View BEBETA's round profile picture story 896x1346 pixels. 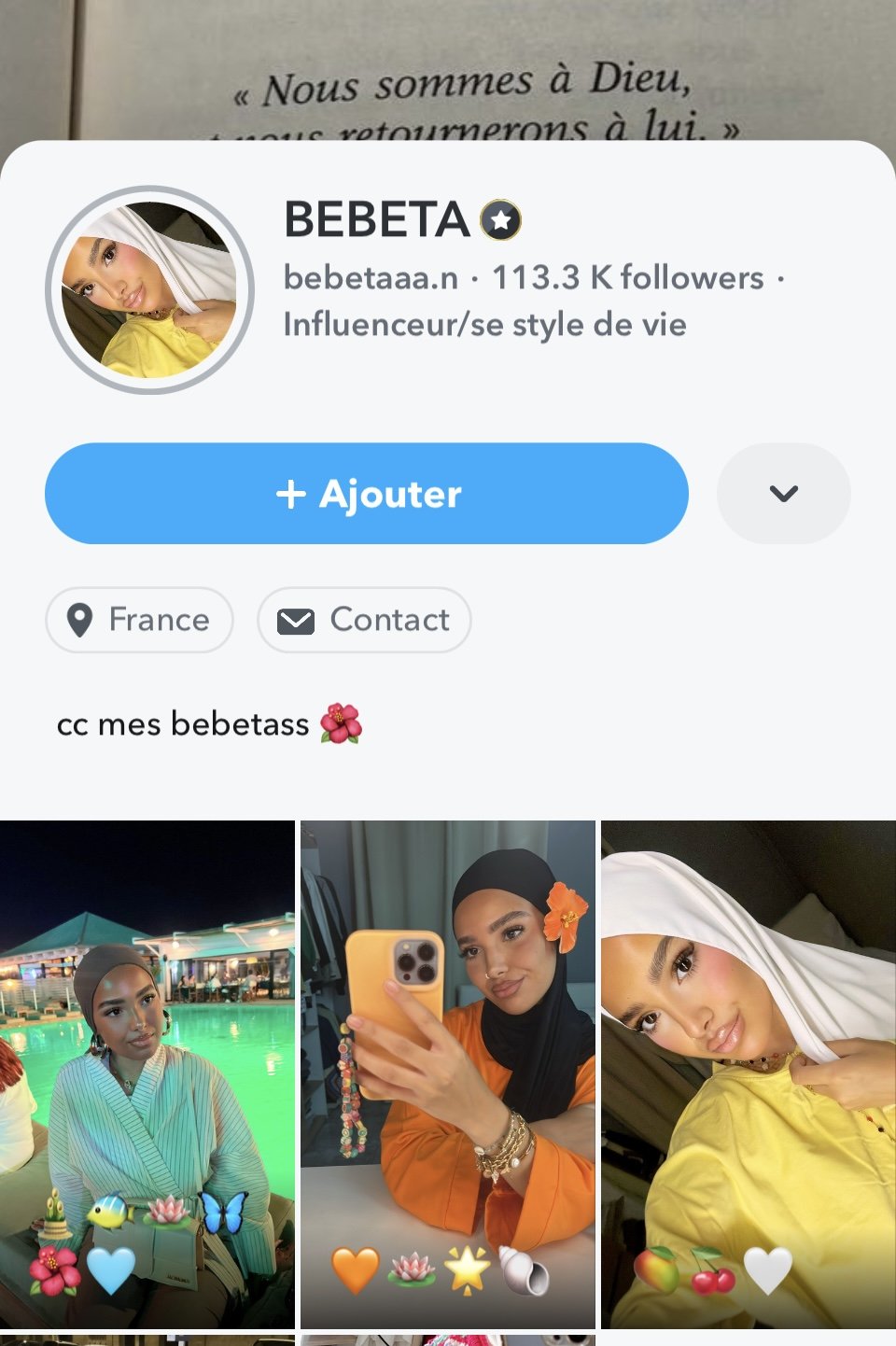[x=149, y=290]
